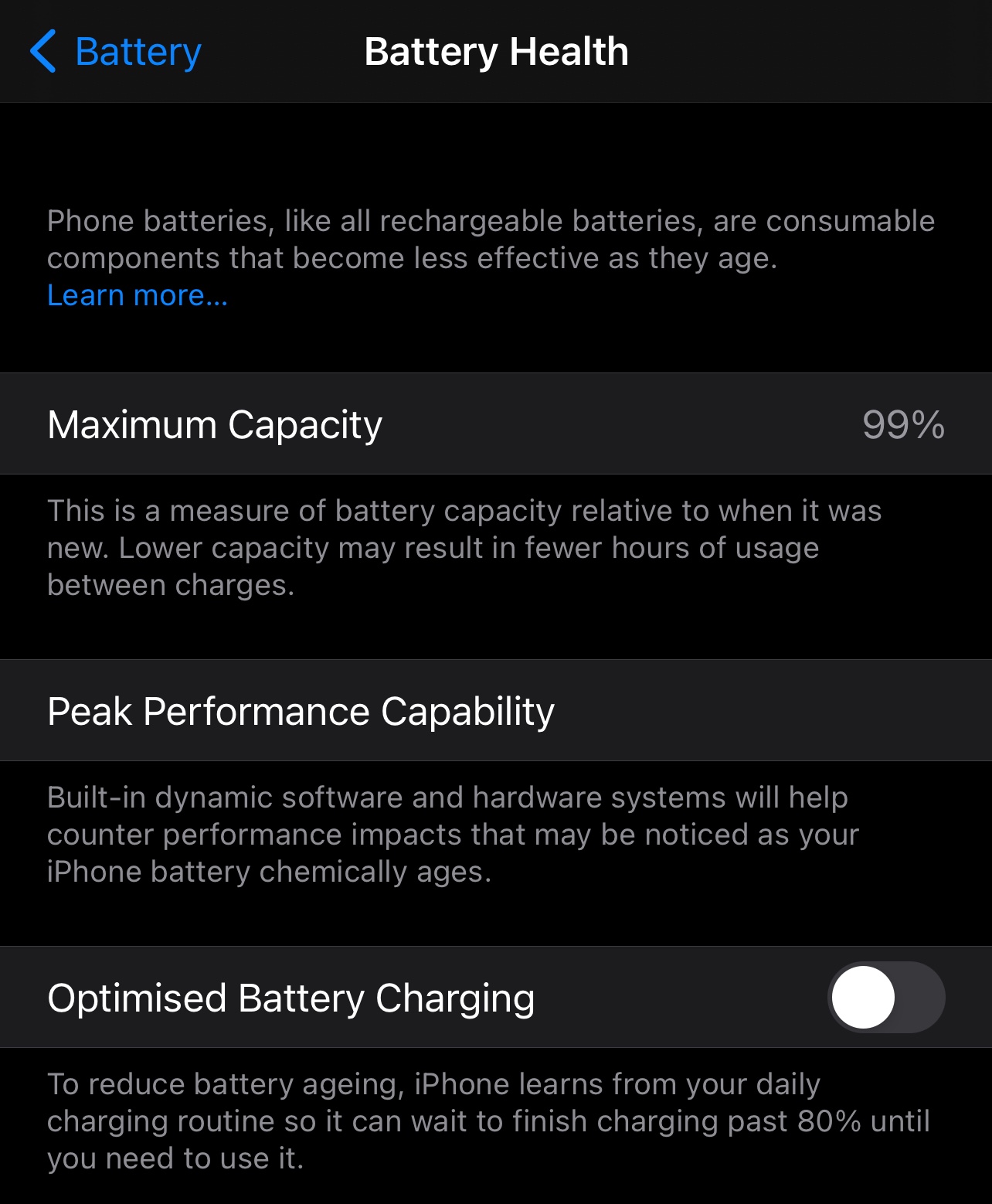Turn on Optimised Battery Charging

[x=886, y=997]
